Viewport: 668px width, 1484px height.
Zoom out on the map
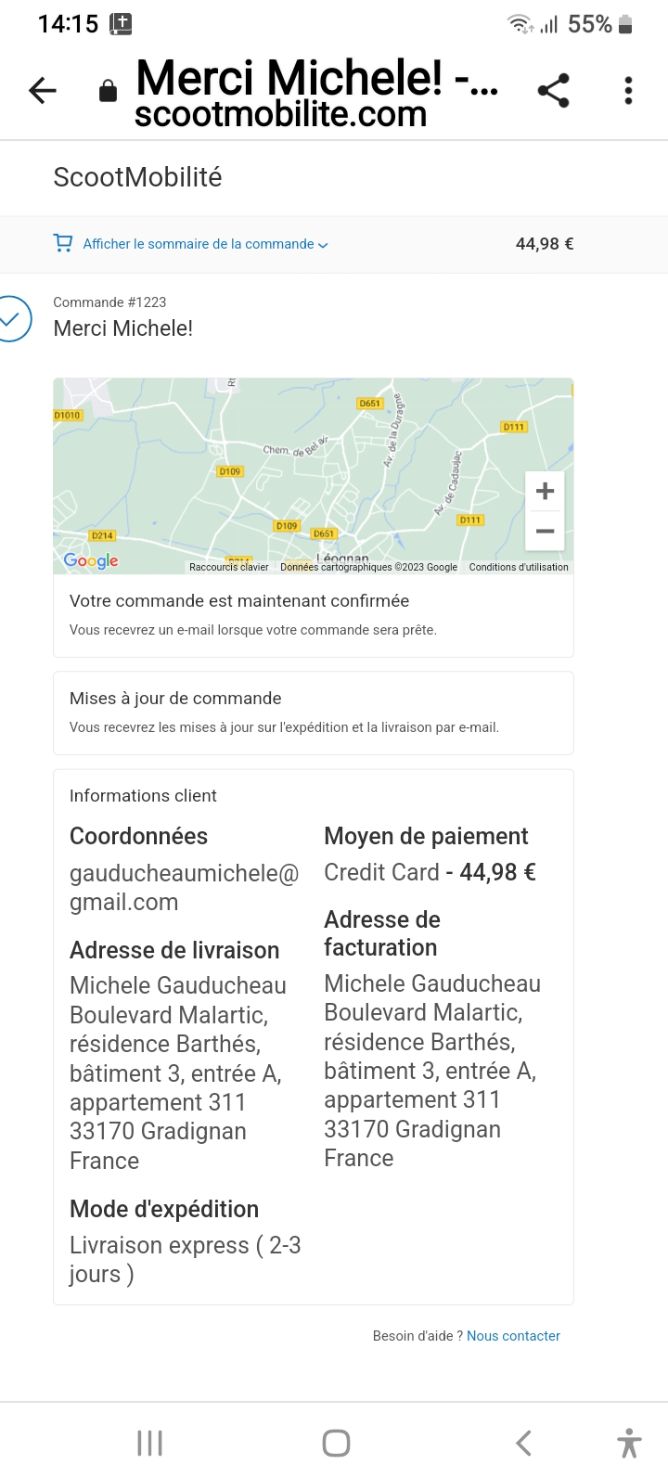(x=545, y=531)
